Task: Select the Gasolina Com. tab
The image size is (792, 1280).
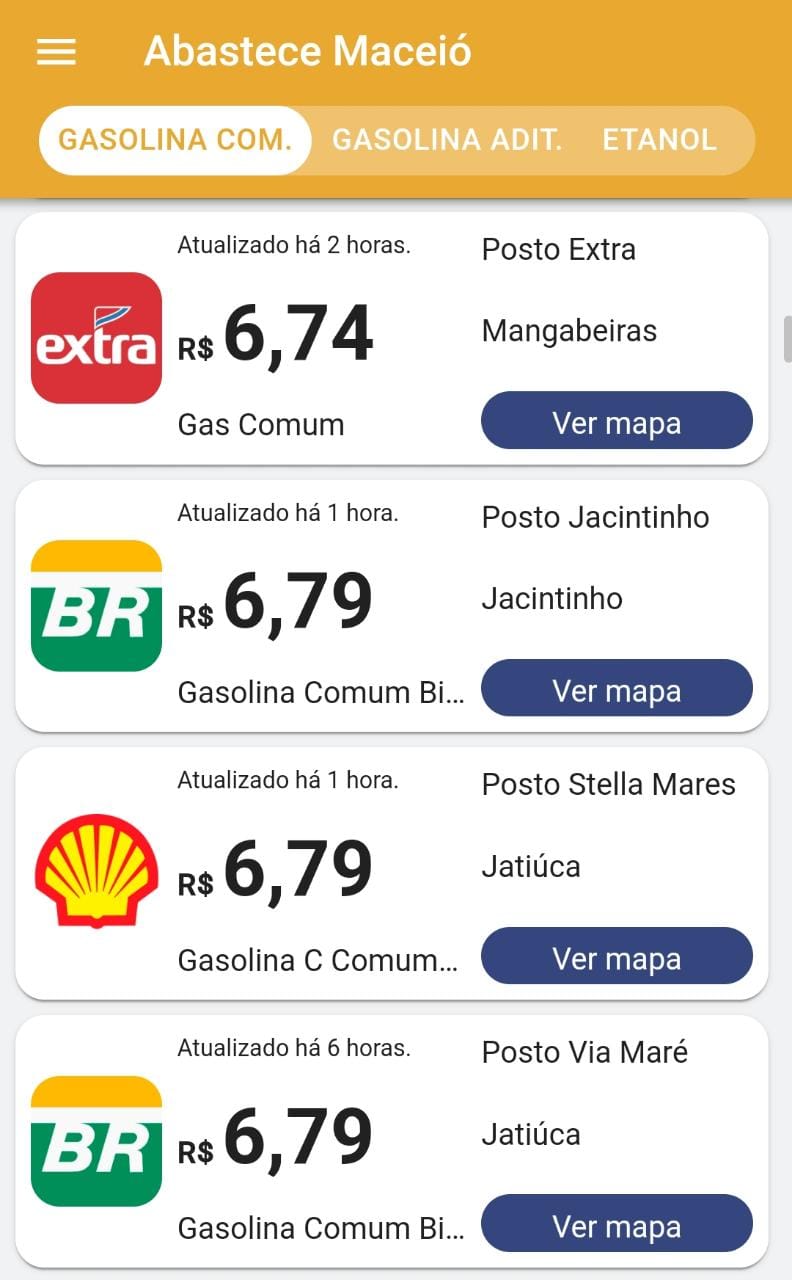Action: [x=175, y=140]
